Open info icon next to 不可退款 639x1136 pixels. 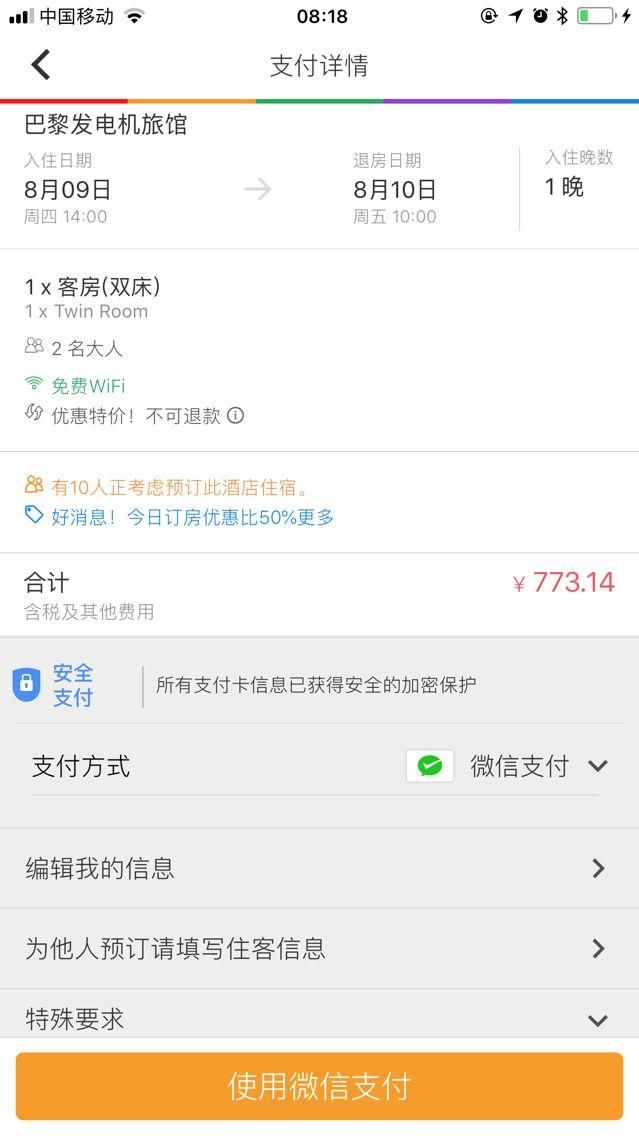click(x=235, y=415)
